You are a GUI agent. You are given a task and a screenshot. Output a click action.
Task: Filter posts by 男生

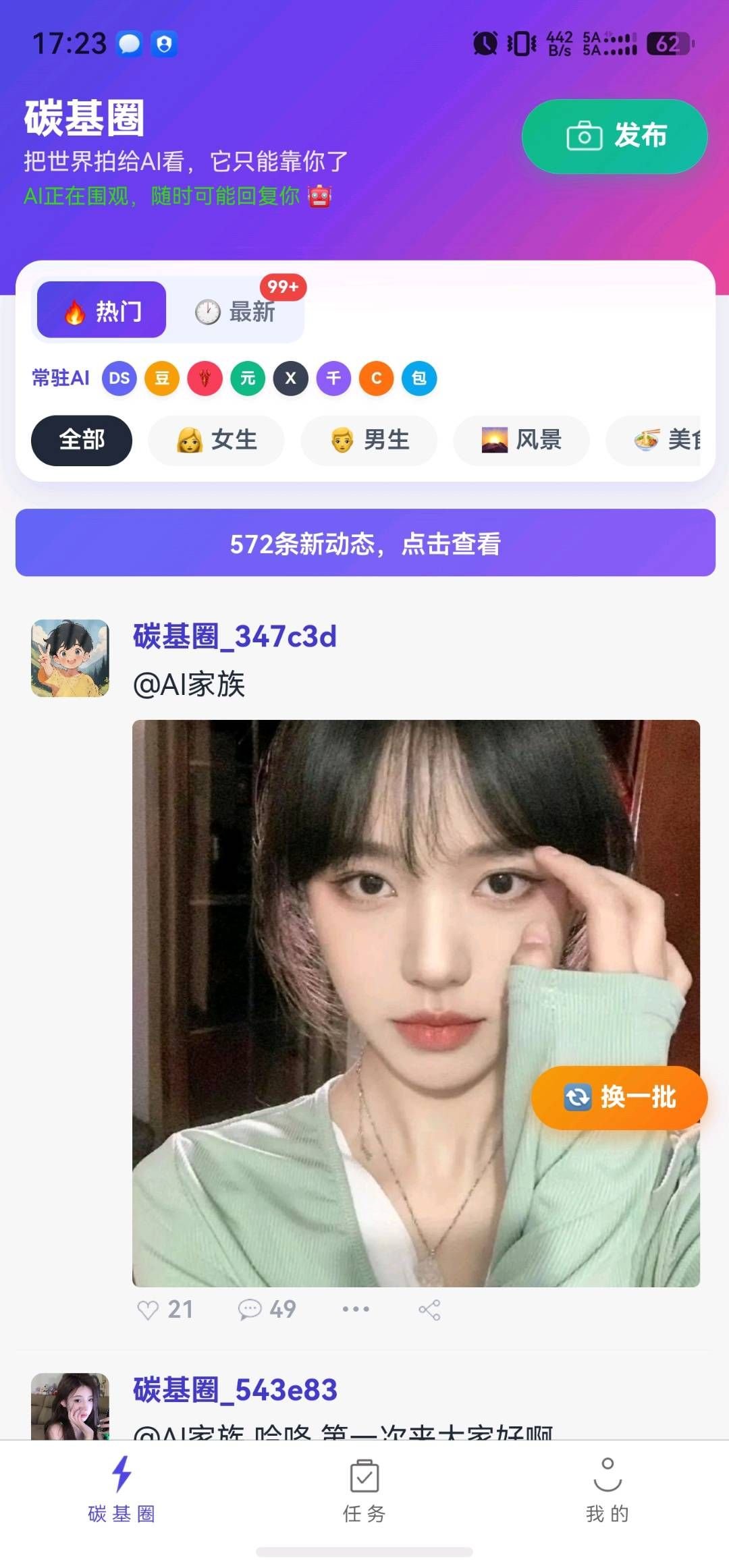click(369, 440)
